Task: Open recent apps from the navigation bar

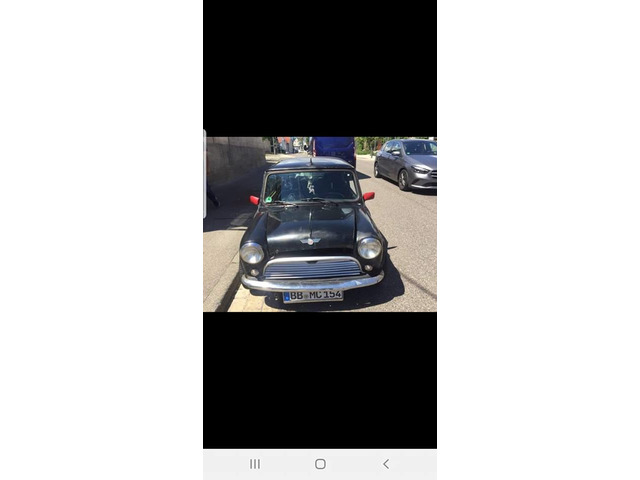Action: [x=255, y=464]
